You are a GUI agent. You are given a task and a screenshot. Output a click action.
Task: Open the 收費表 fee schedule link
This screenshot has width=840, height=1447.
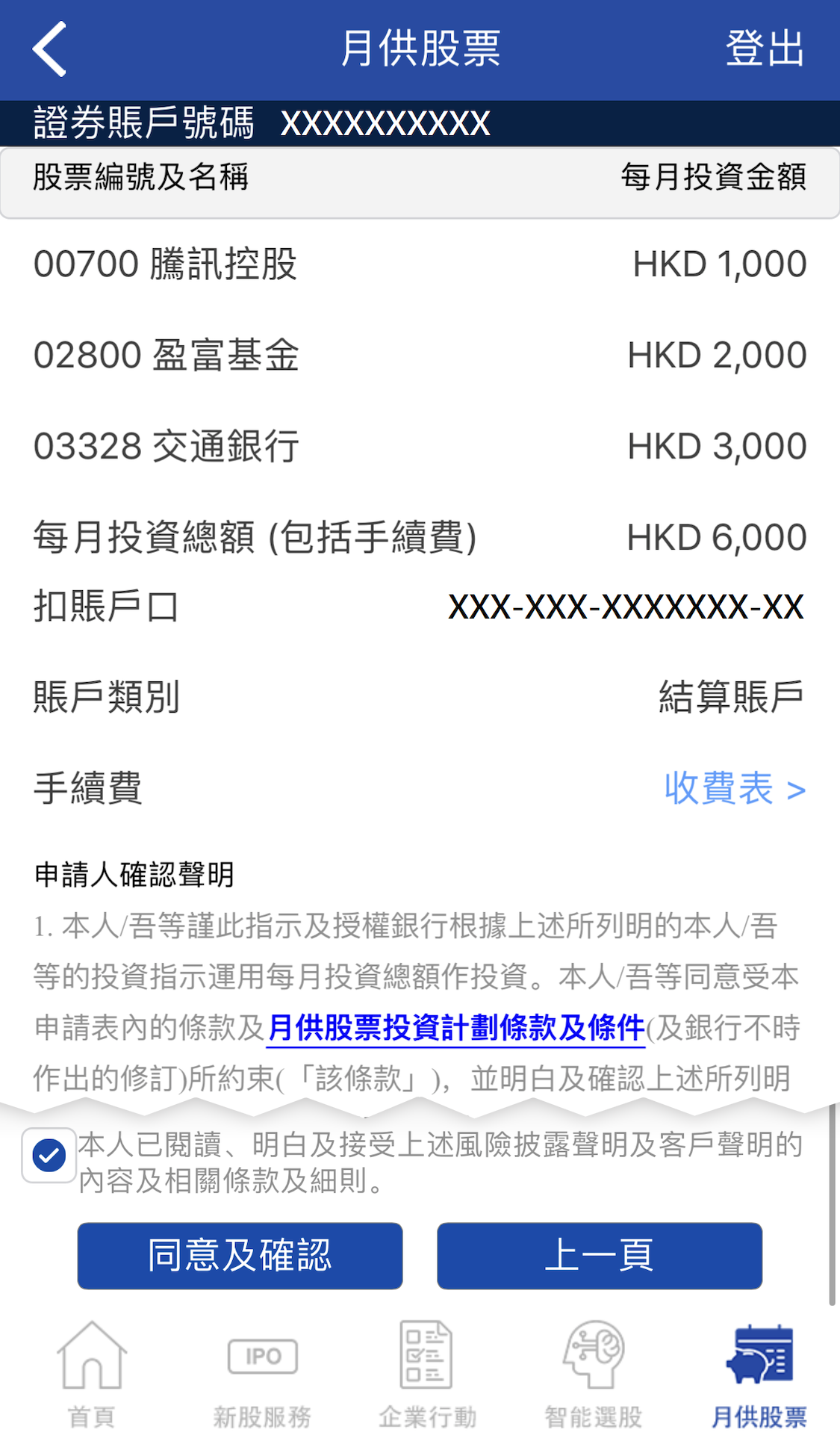tap(735, 789)
